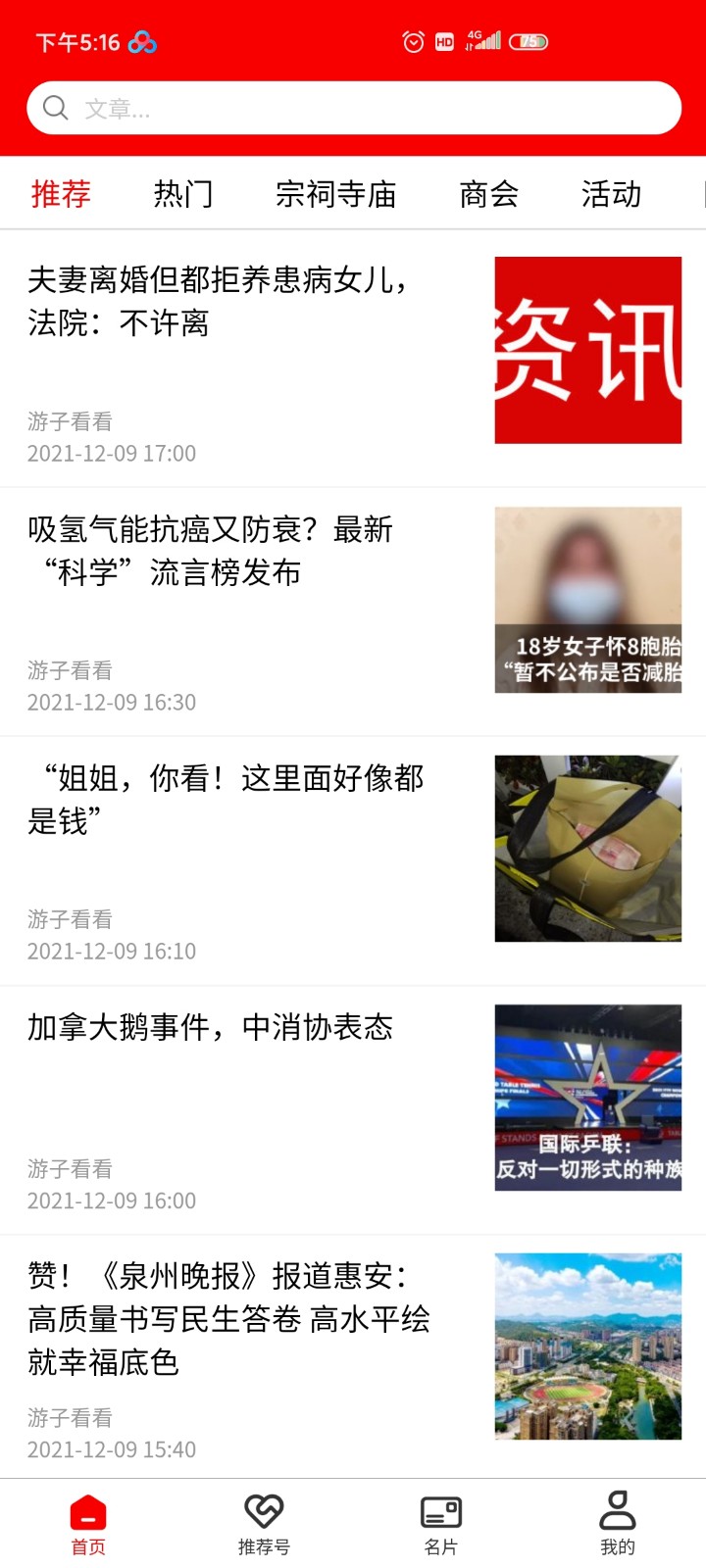This screenshot has width=706, height=1568.
Task: Open the 宗祠寺庙 category tab
Action: pos(338,194)
